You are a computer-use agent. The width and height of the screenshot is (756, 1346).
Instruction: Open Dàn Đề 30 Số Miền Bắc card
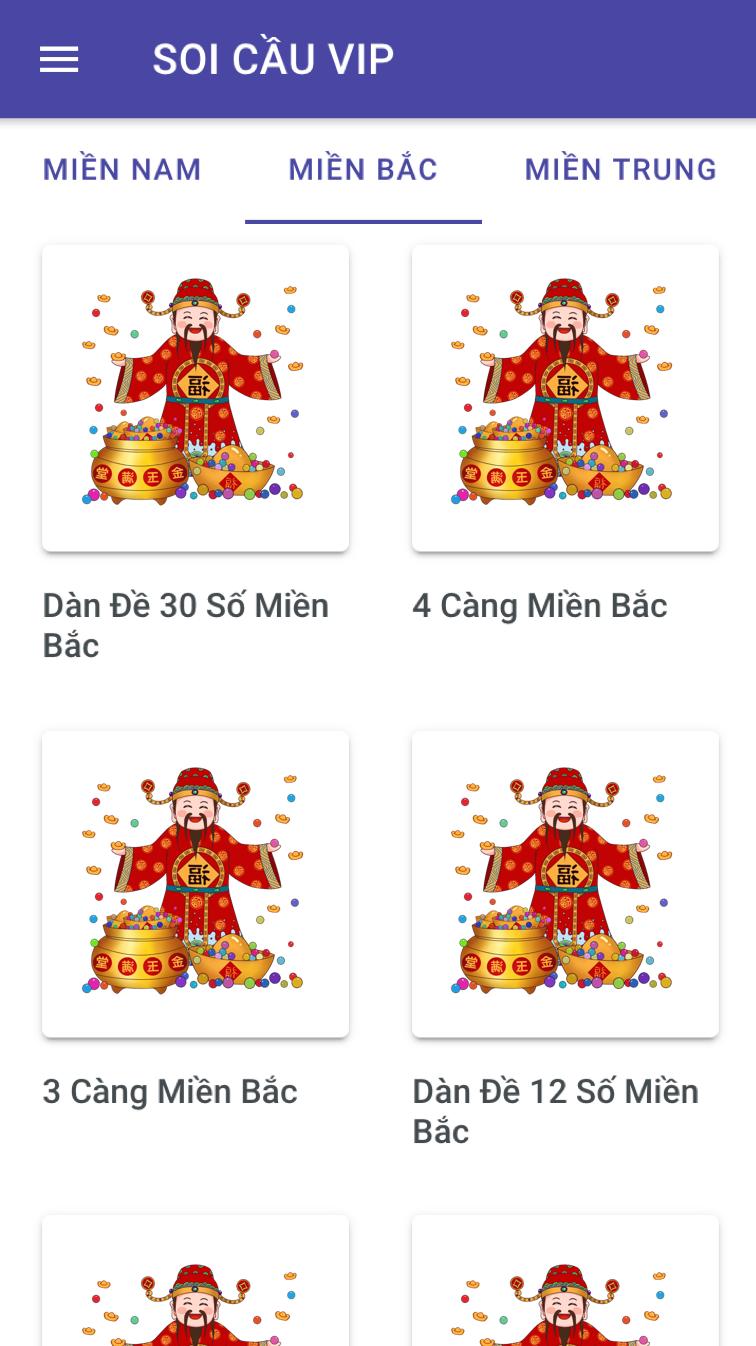click(x=195, y=398)
